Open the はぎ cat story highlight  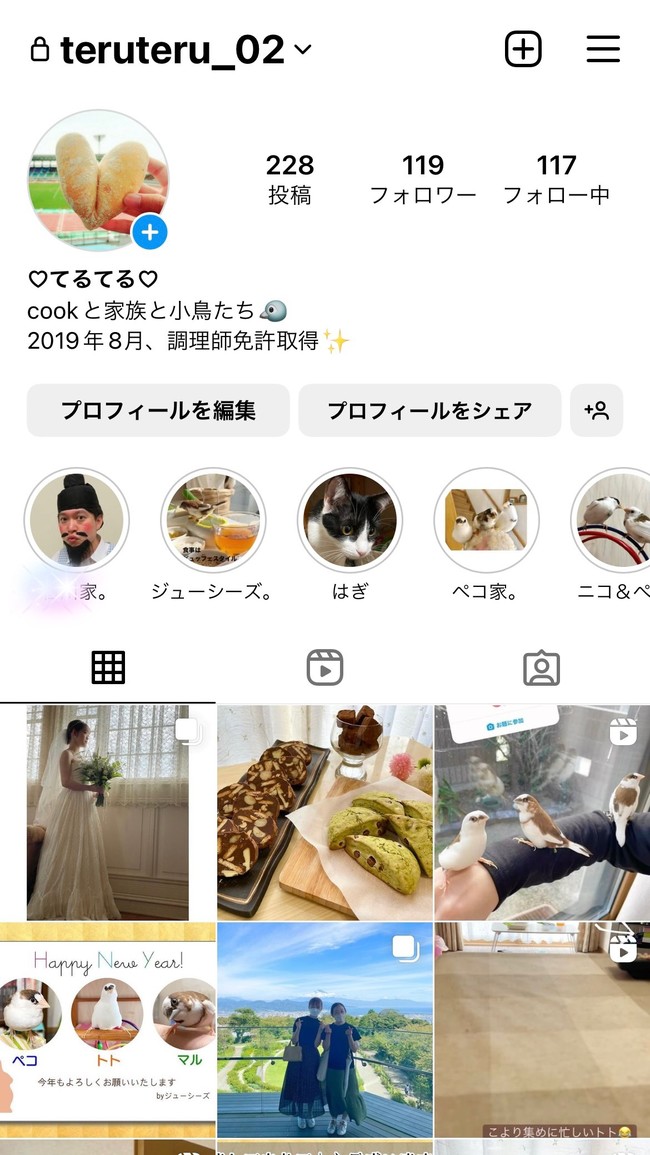click(x=350, y=520)
